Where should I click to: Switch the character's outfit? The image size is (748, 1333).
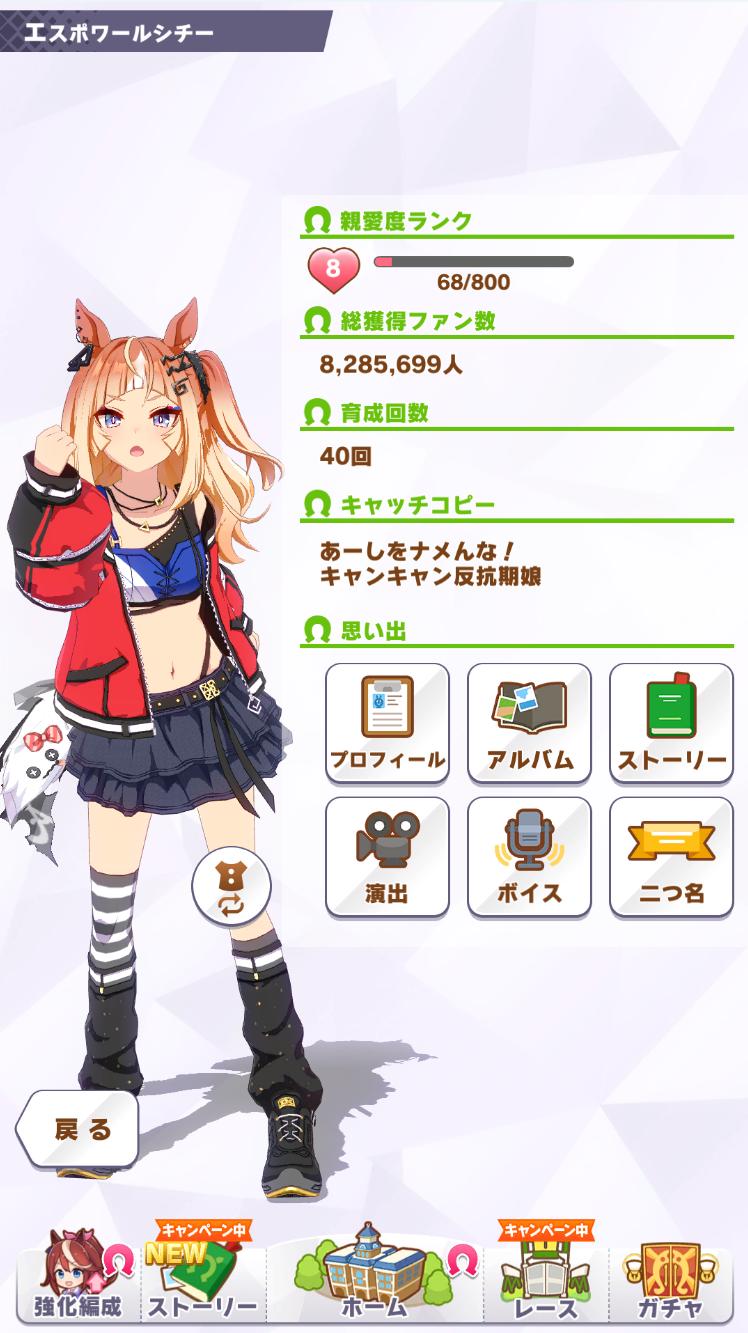coord(232,887)
